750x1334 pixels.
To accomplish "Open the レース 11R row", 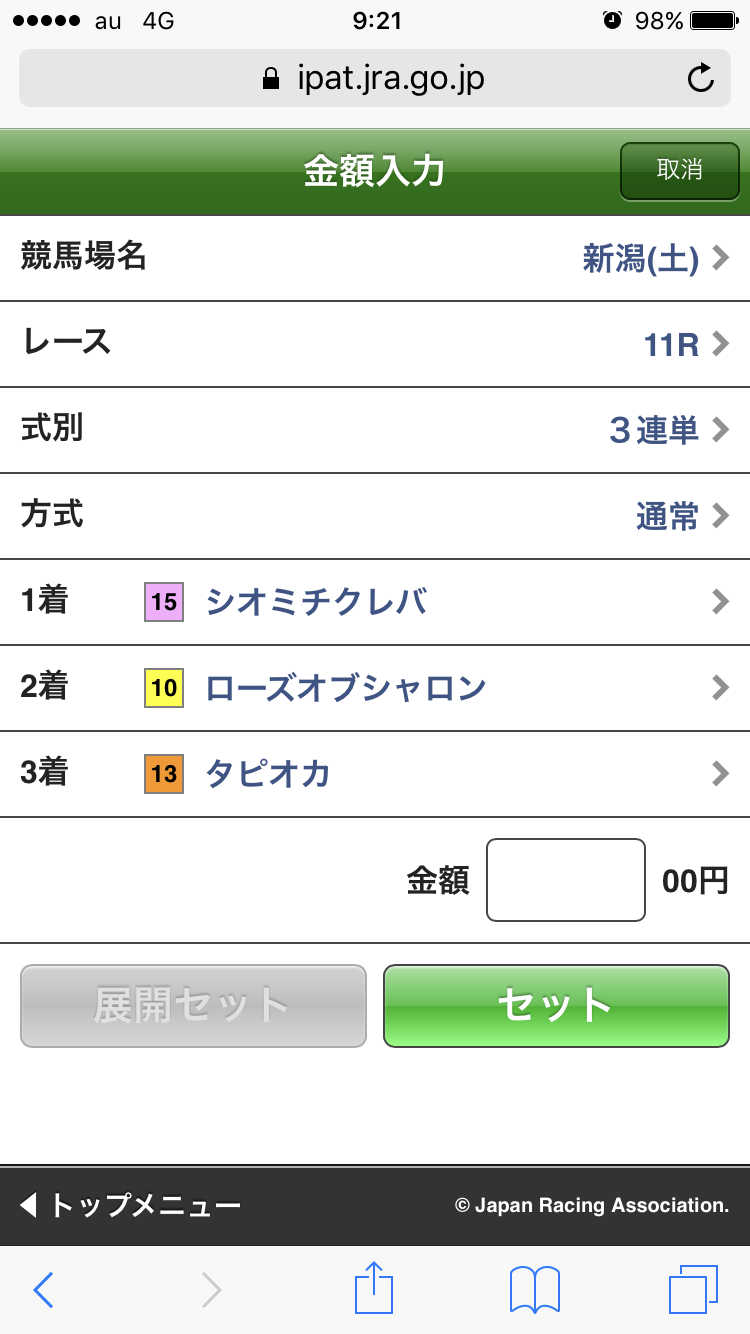I will coord(375,344).
